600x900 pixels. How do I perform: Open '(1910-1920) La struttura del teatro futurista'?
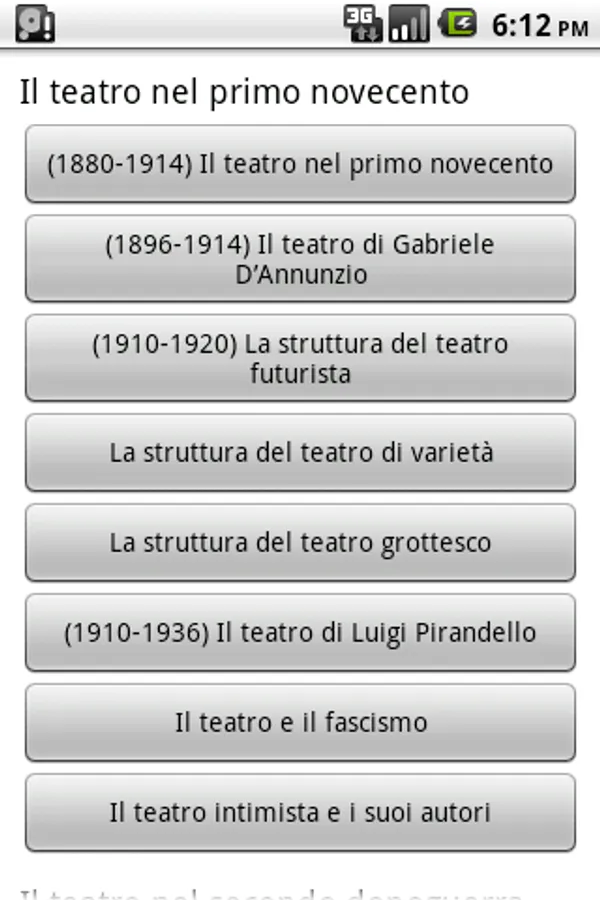[x=300, y=358]
